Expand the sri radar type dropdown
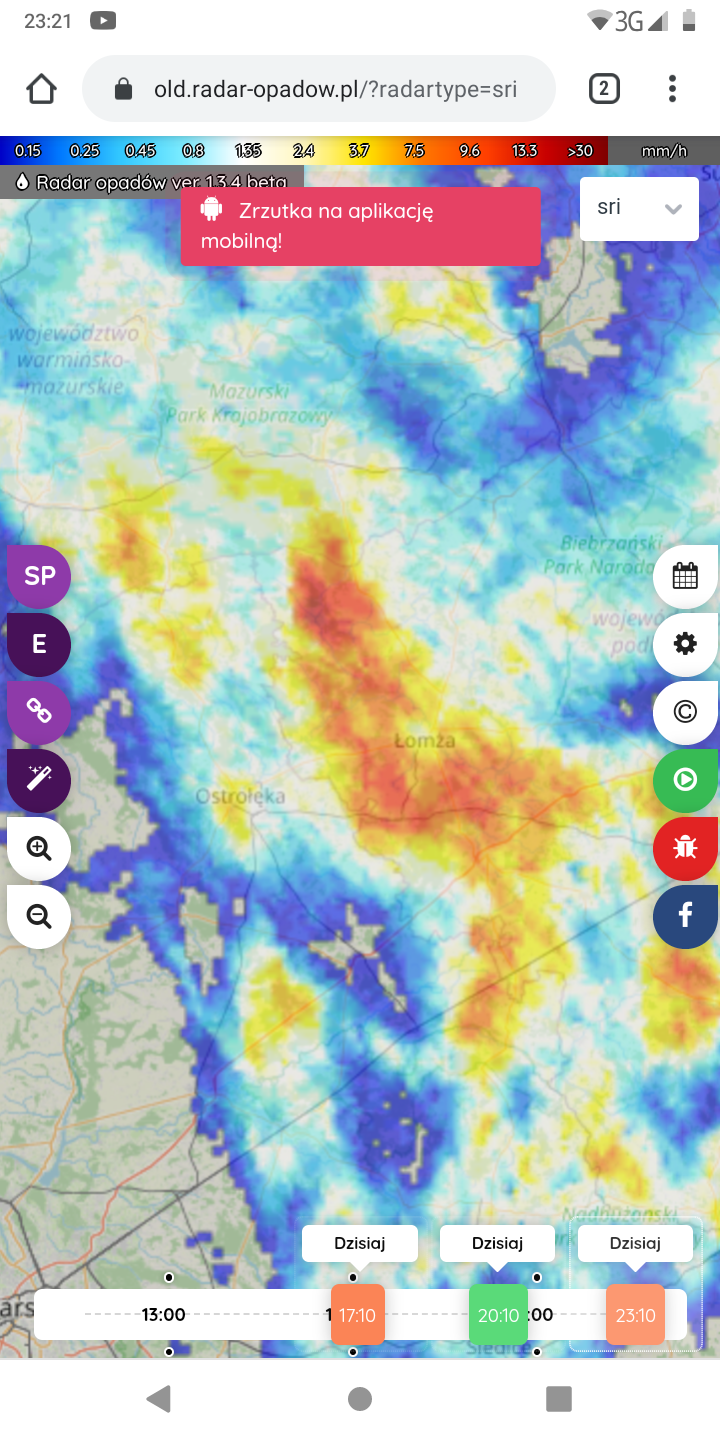Viewport: 720px width, 1440px height. pyautogui.click(x=639, y=208)
